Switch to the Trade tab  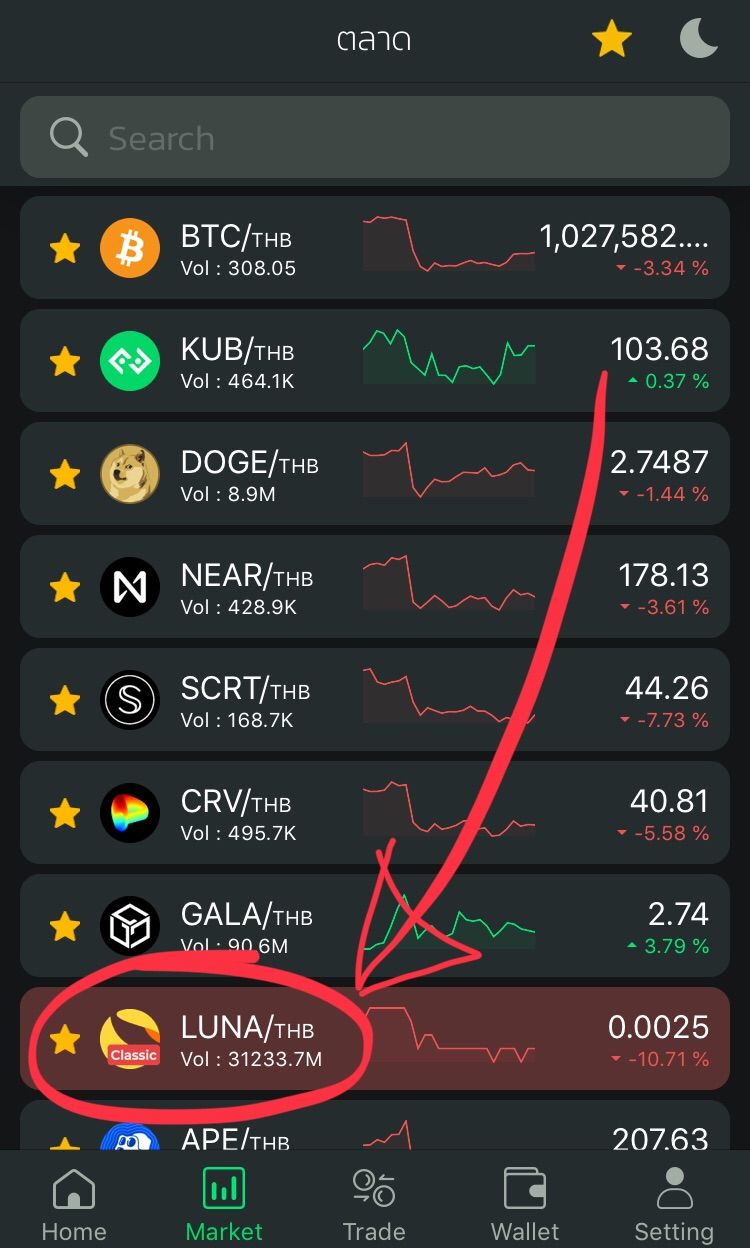[x=374, y=1200]
